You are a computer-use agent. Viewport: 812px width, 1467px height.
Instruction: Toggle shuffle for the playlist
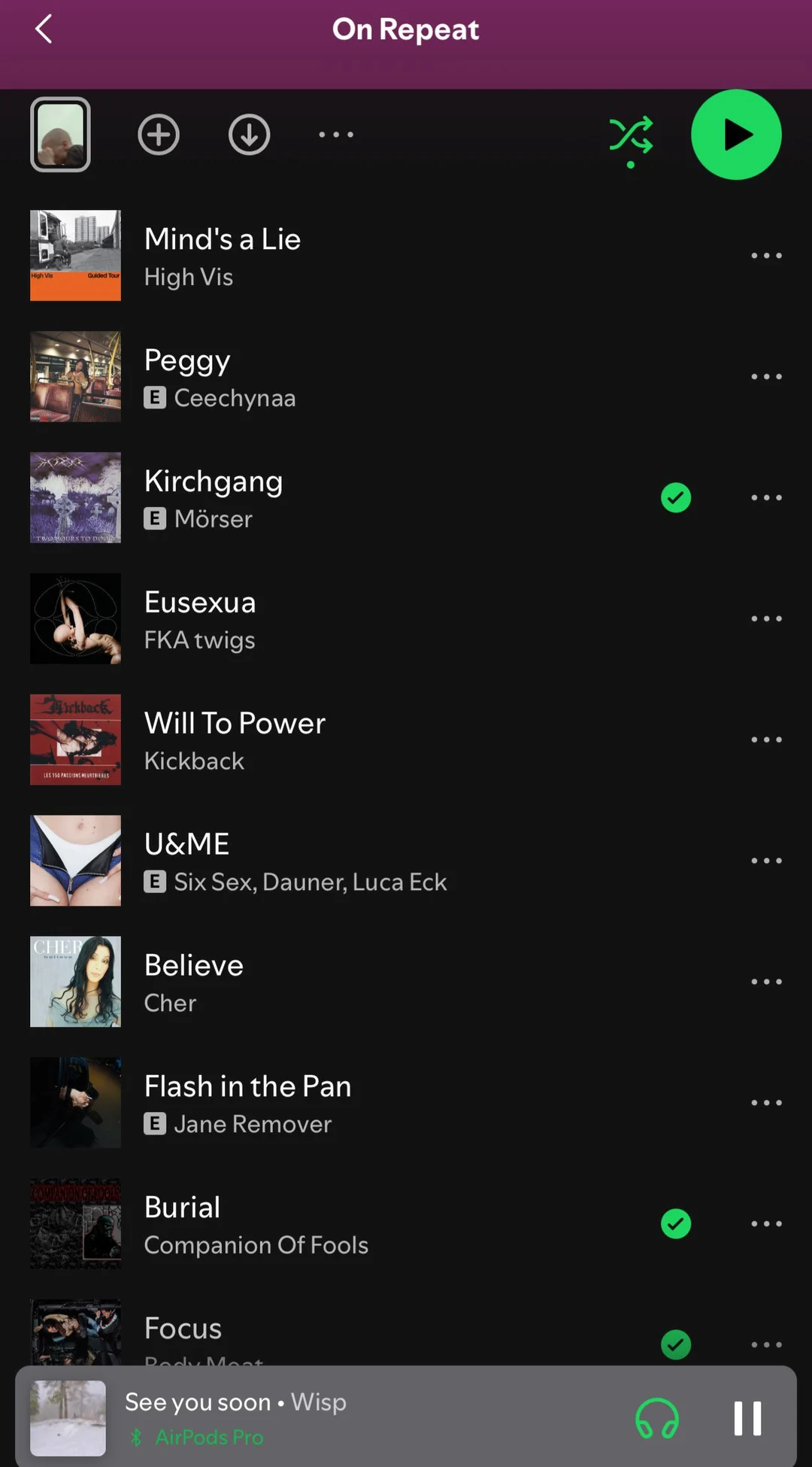click(x=631, y=136)
